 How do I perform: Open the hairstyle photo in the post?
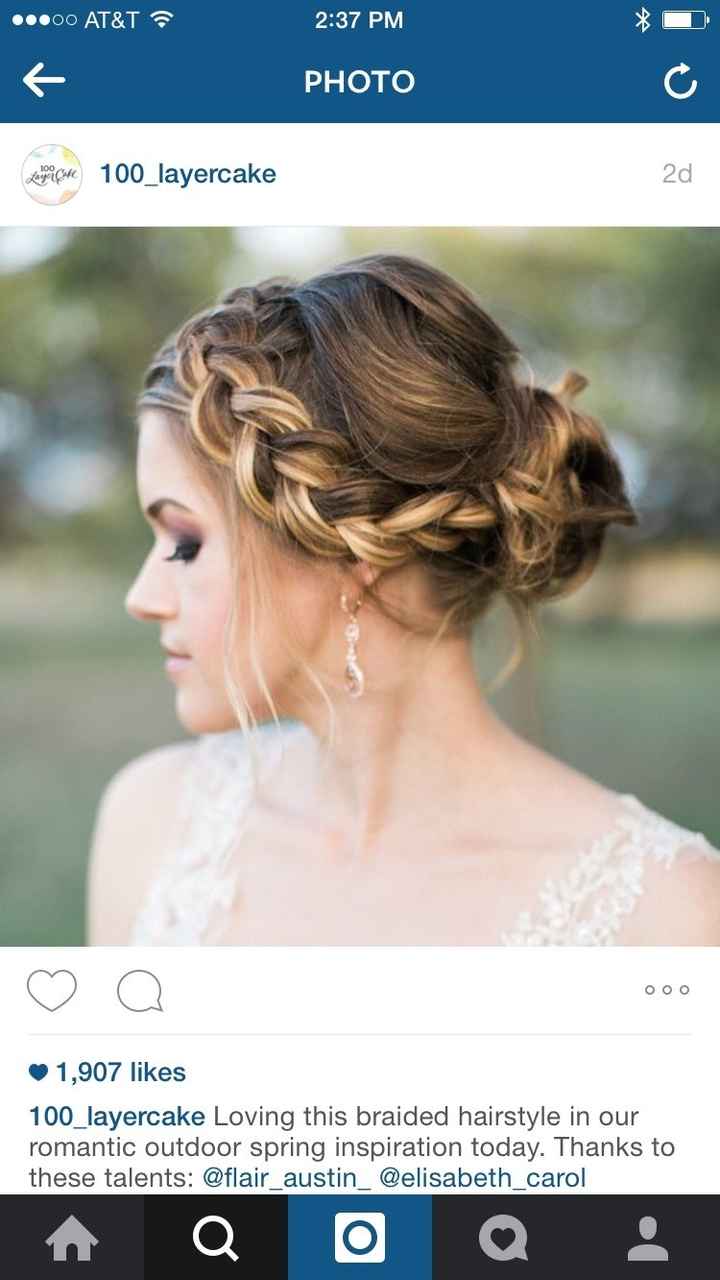(360, 585)
